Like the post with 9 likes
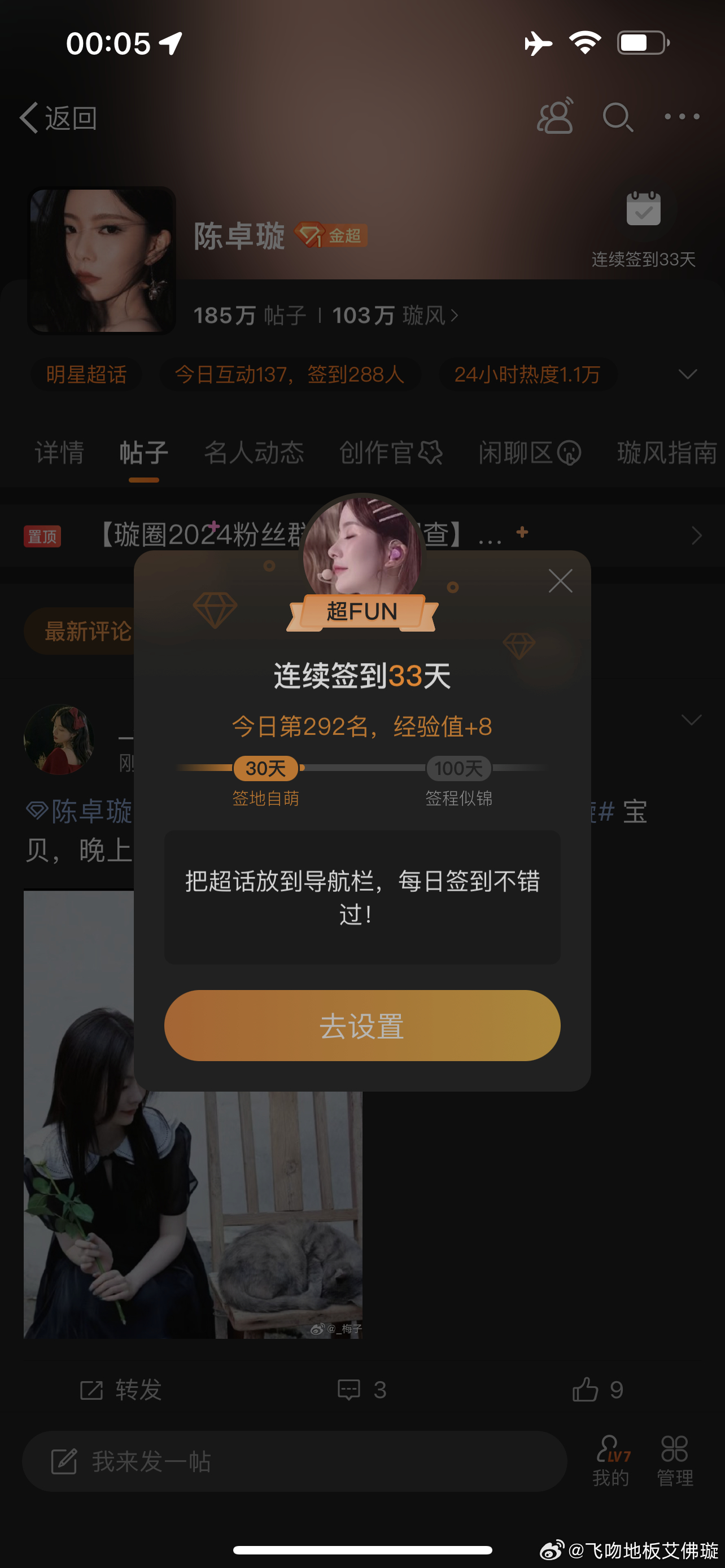 (598, 1390)
